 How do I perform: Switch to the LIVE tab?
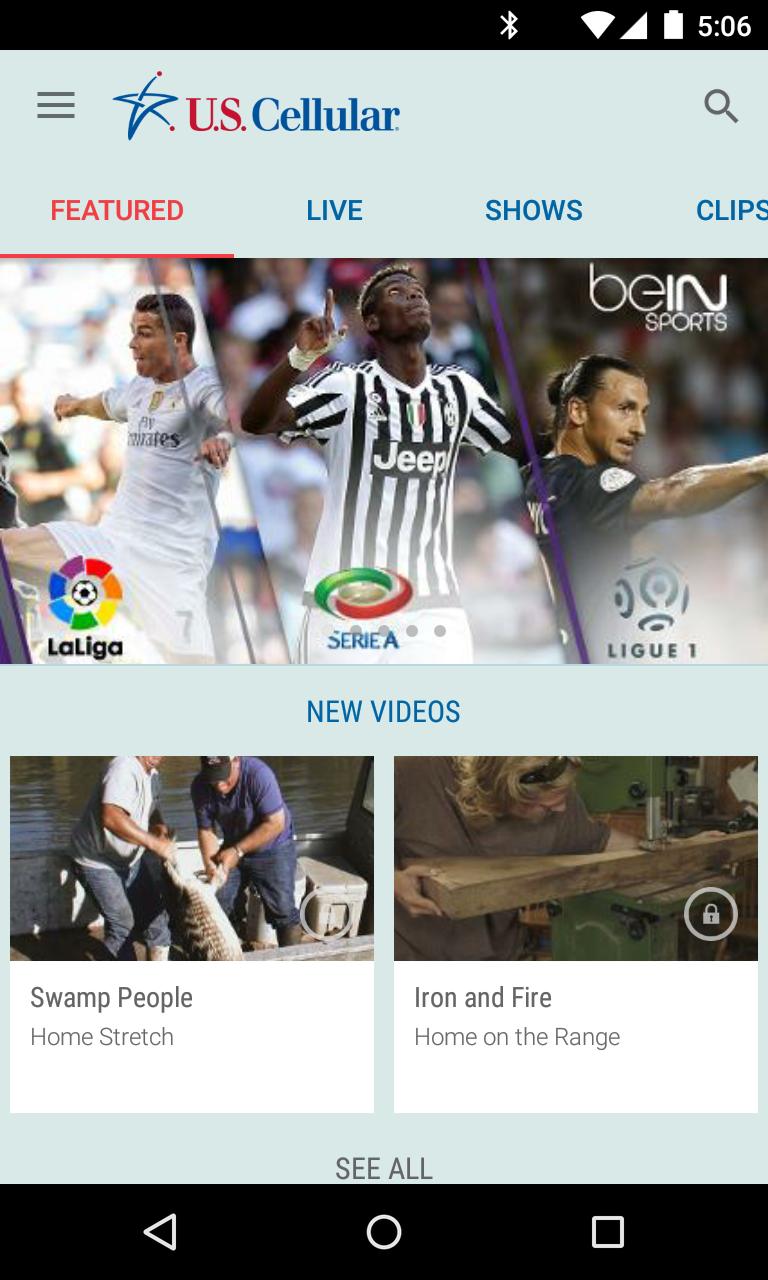334,210
